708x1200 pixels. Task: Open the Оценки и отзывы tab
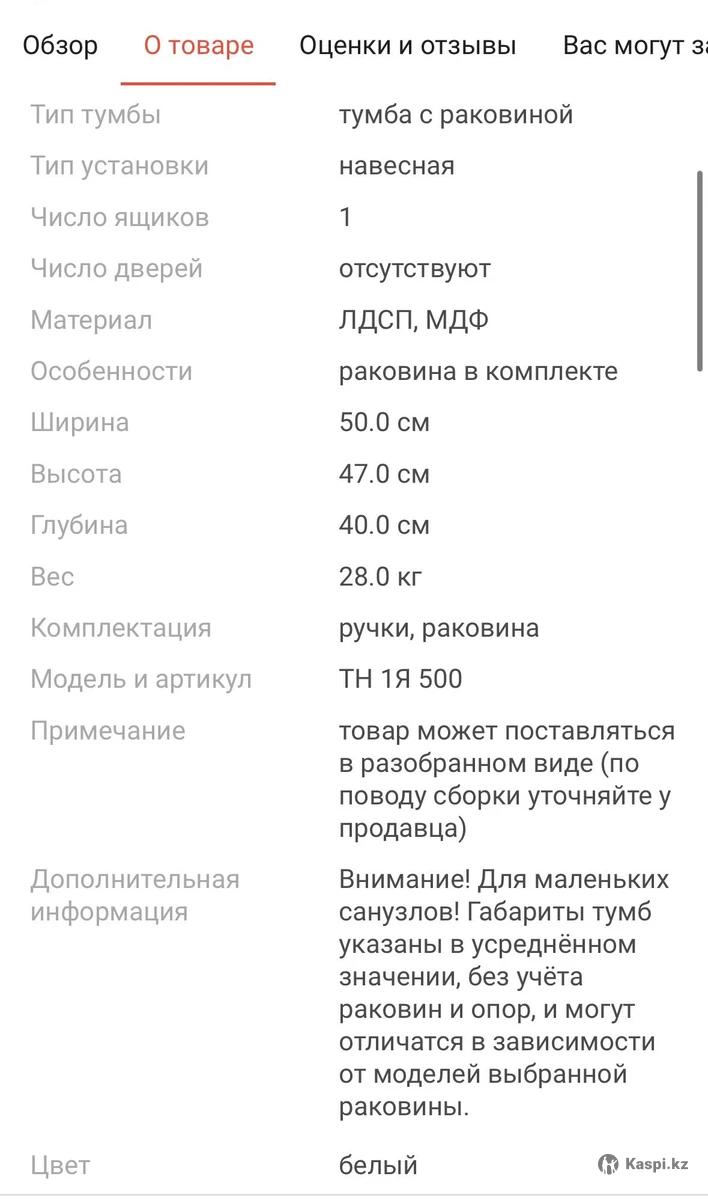tap(407, 46)
